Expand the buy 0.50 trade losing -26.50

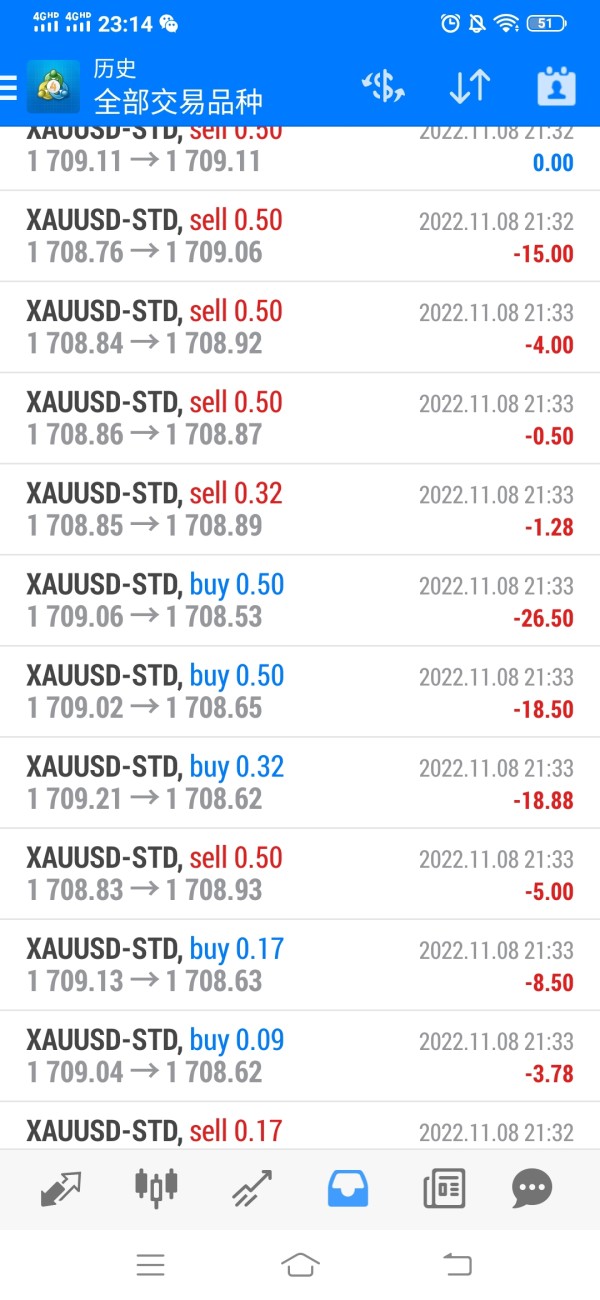click(300, 600)
